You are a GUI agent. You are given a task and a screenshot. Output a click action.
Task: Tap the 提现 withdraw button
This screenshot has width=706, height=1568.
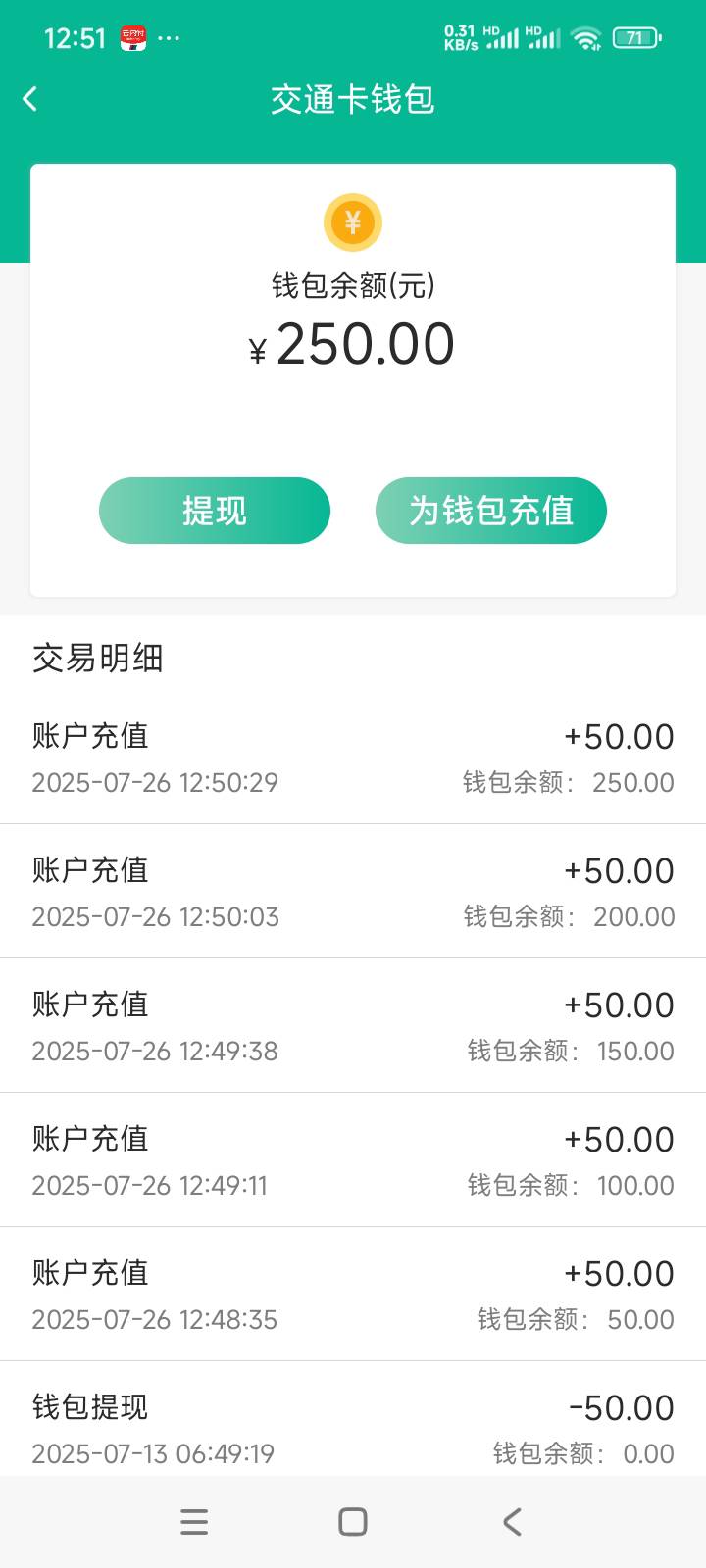(x=215, y=511)
